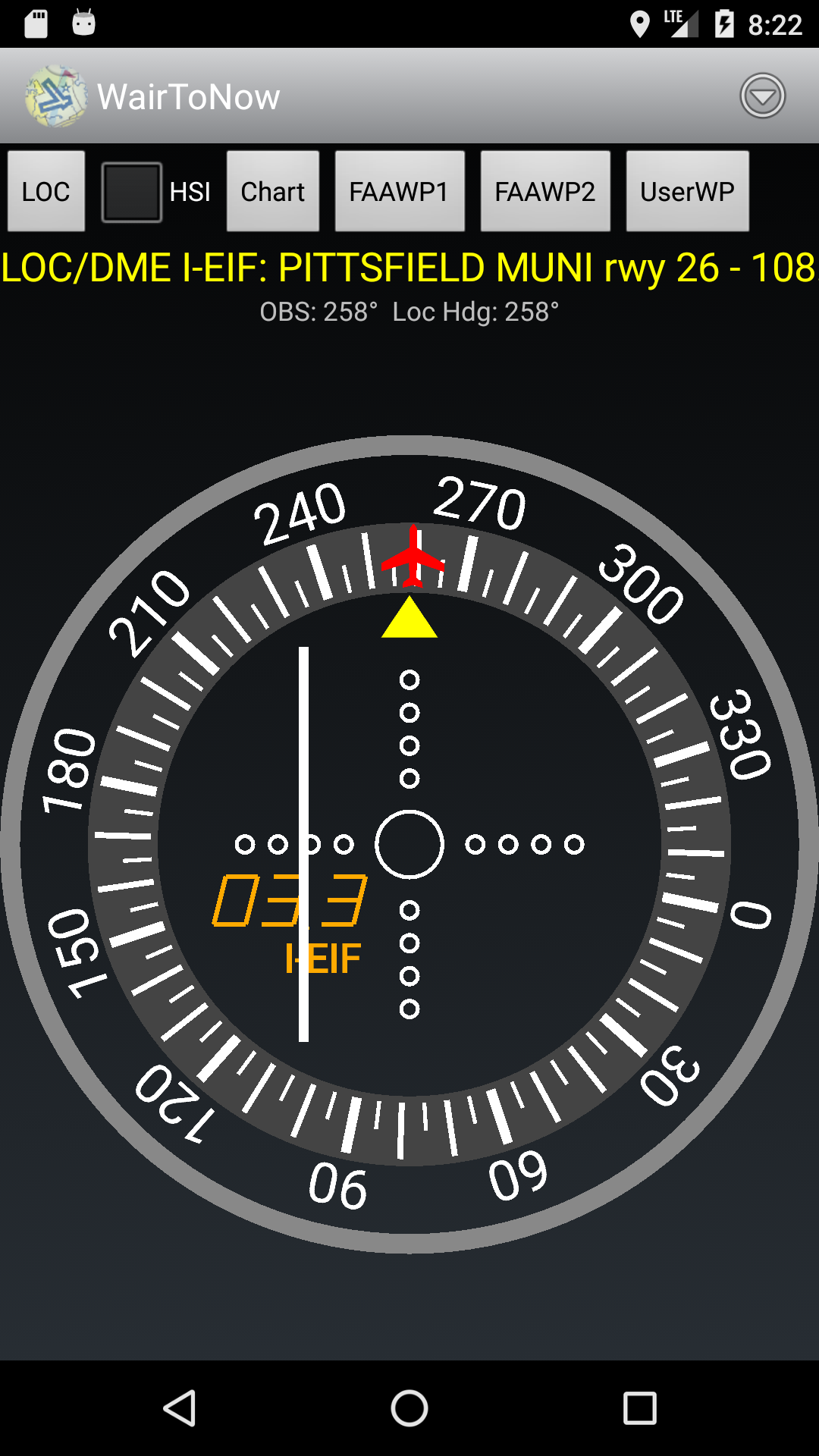The width and height of the screenshot is (819, 1456).
Task: Open the UserWP waypoint
Action: point(687,191)
